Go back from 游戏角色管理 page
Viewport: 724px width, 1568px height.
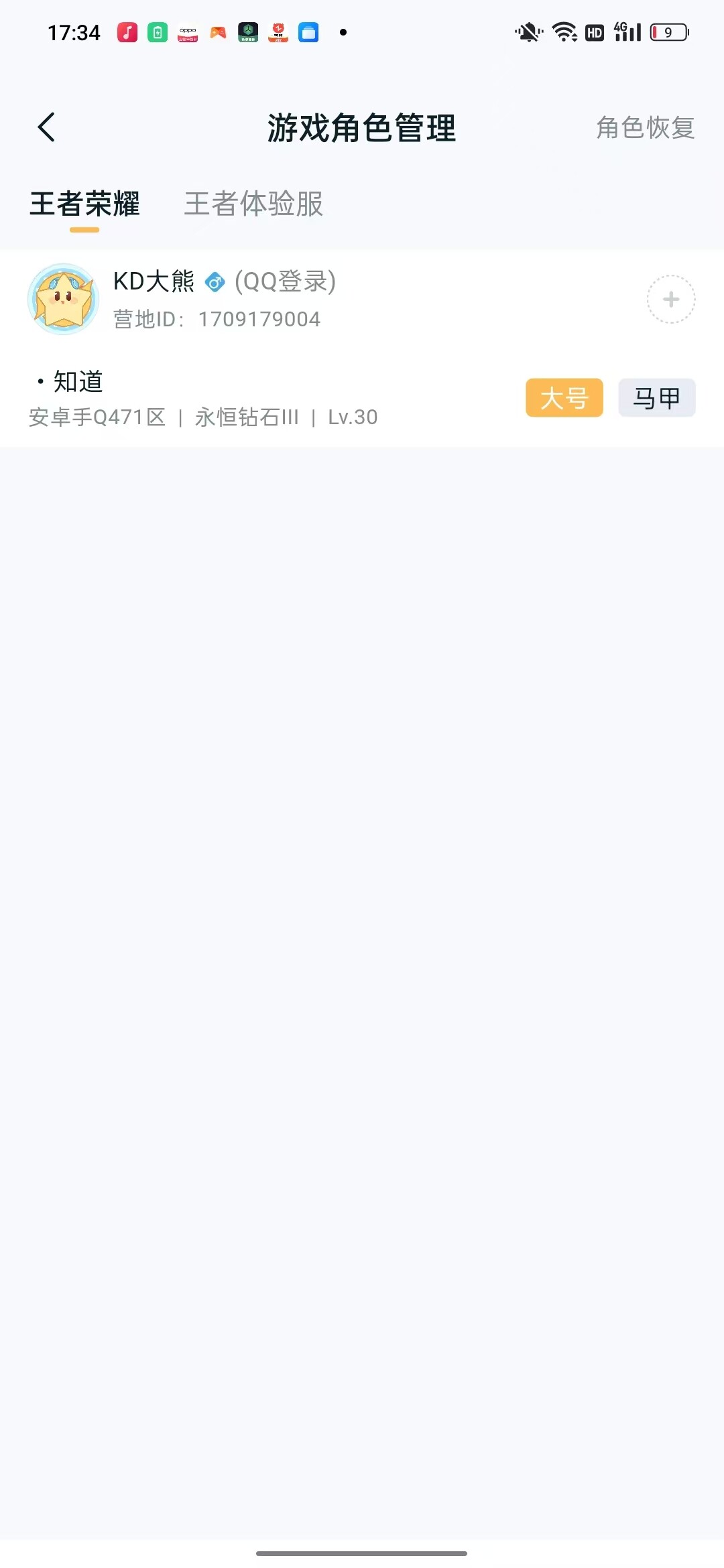tap(46, 127)
